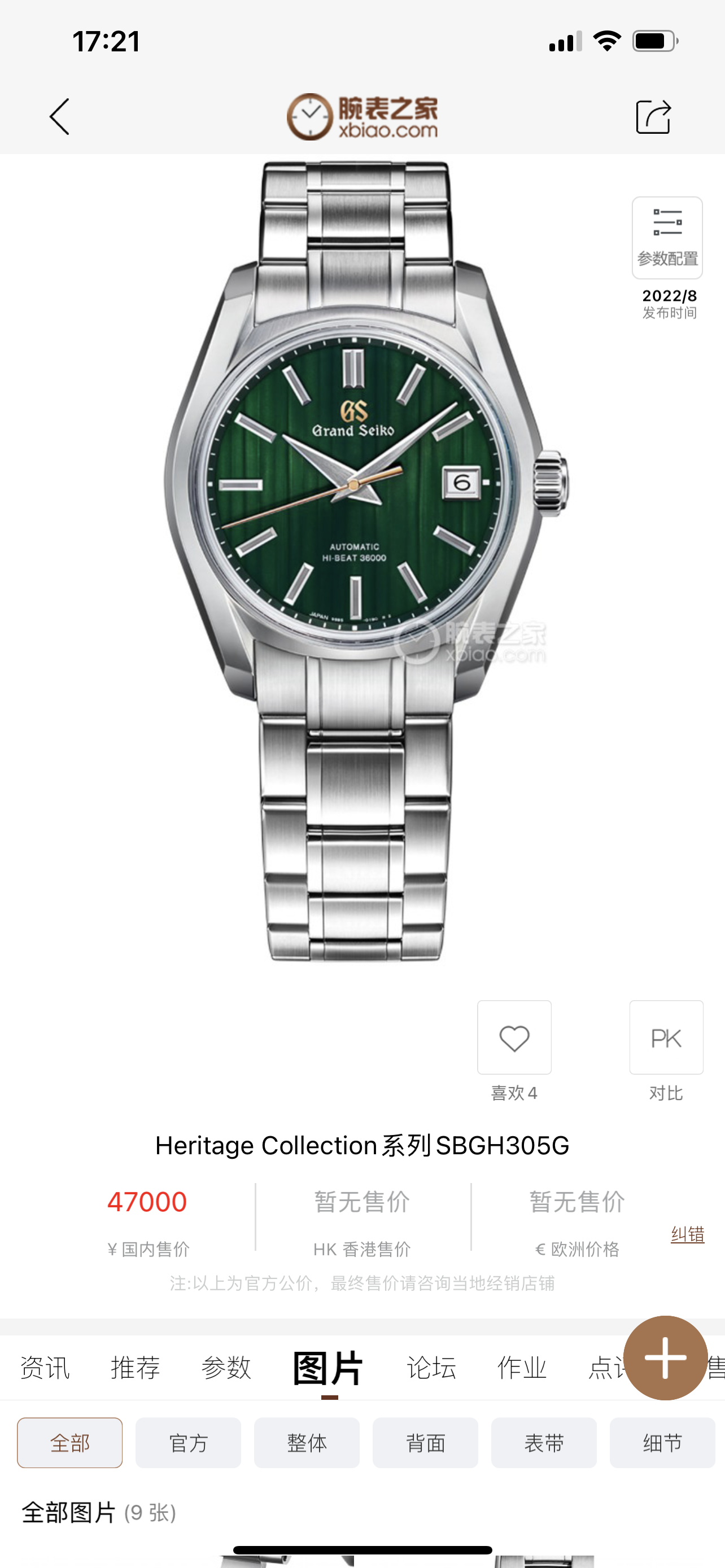Filter images by 细节
Viewport: 725px width, 1568px height.
[x=662, y=1443]
